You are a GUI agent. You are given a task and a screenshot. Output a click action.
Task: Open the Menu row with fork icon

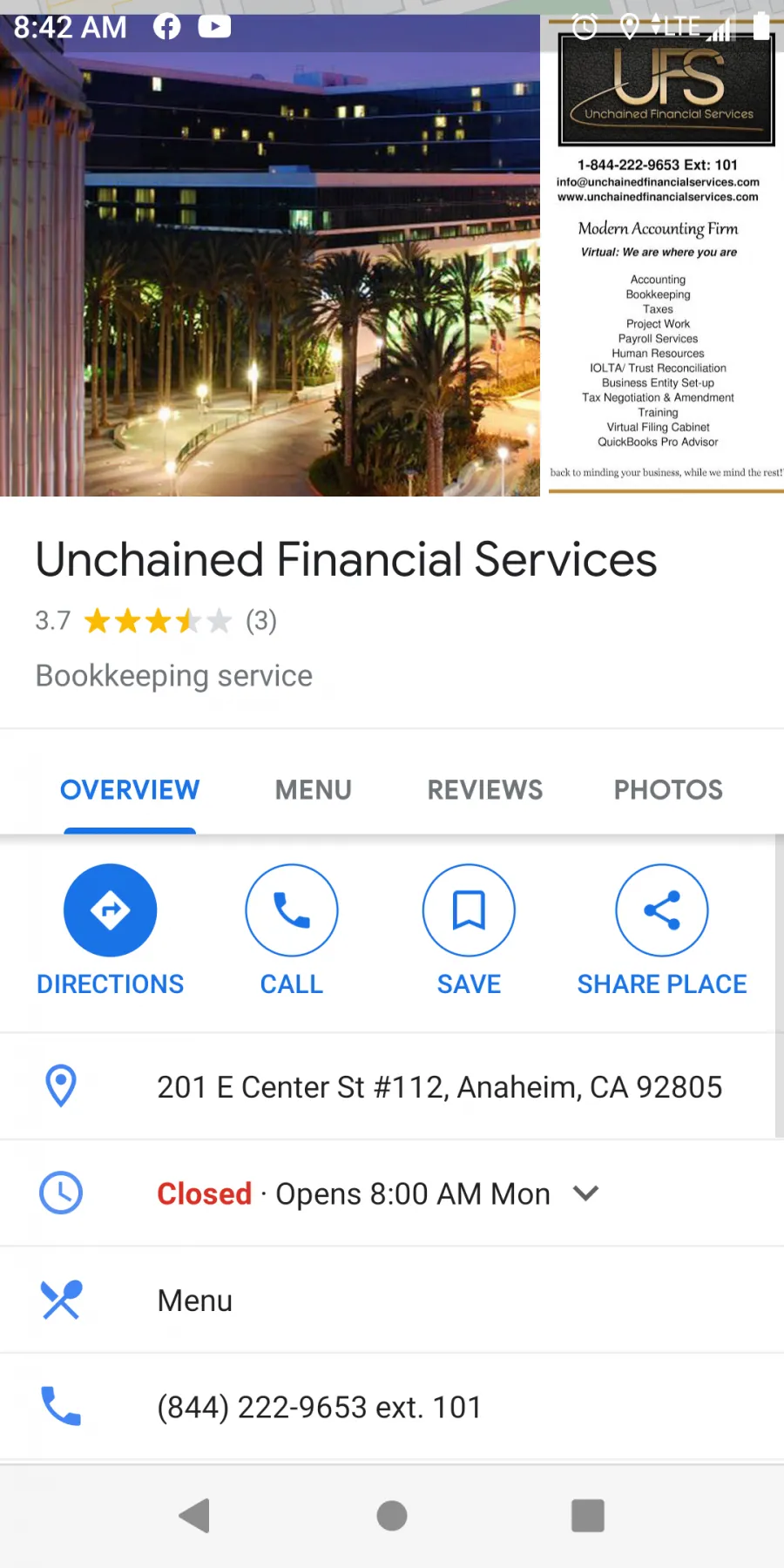coord(392,1300)
